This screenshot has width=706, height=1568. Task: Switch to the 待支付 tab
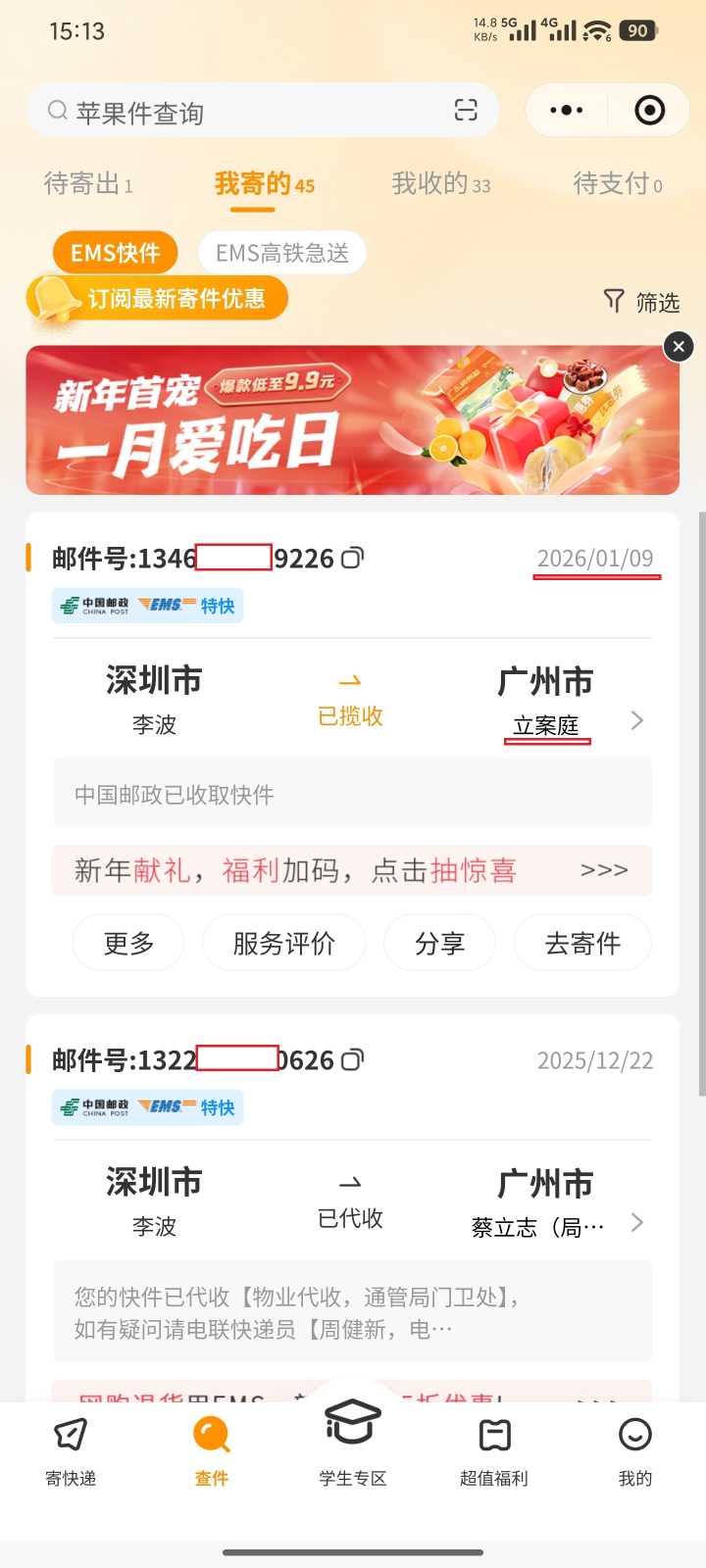(x=617, y=184)
